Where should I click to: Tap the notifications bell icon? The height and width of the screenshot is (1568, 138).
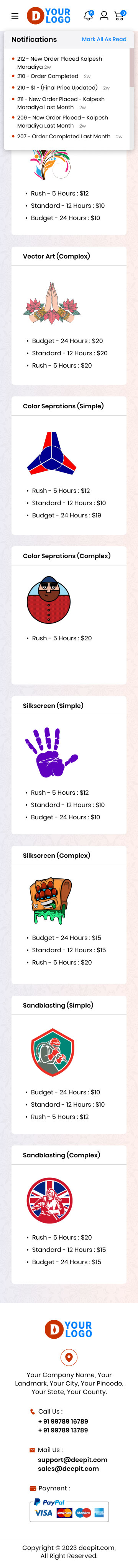click(88, 15)
